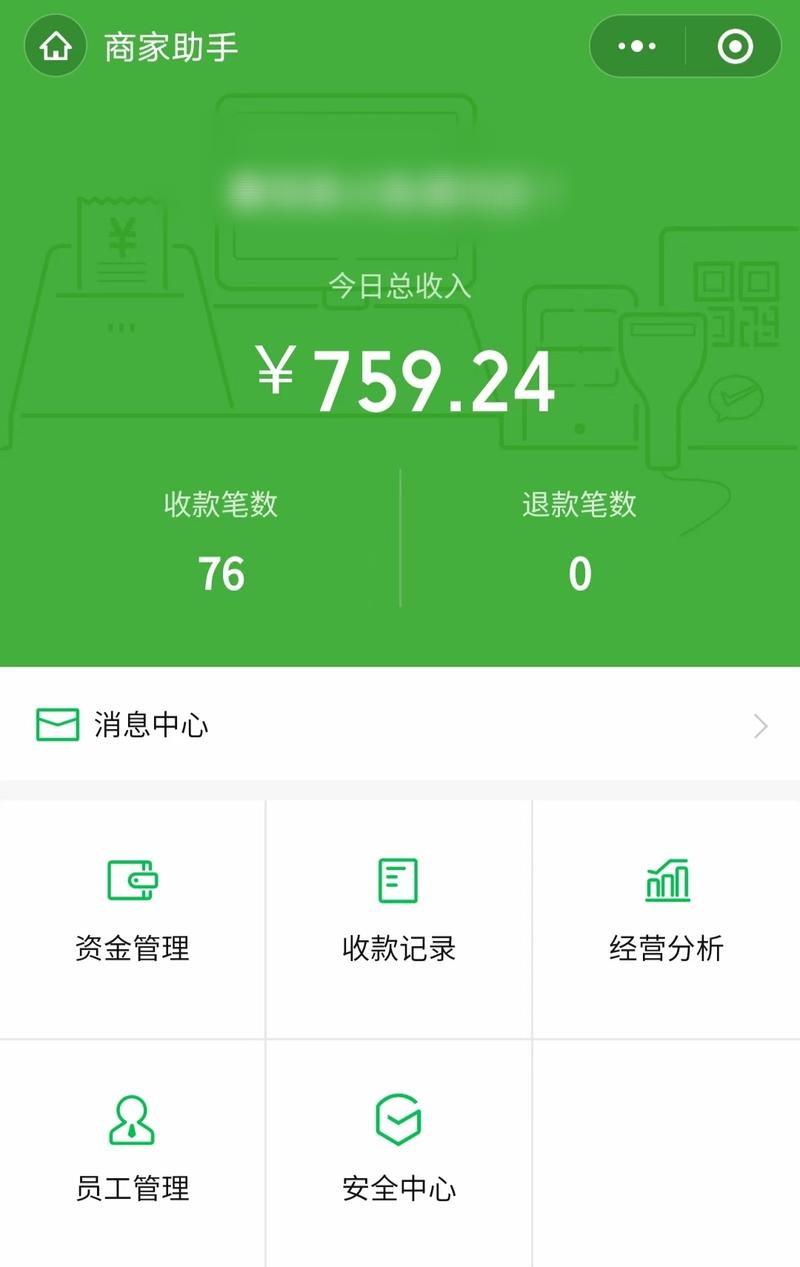The height and width of the screenshot is (1267, 800).
Task: Select the 资金管理 text label
Action: pyautogui.click(x=133, y=950)
